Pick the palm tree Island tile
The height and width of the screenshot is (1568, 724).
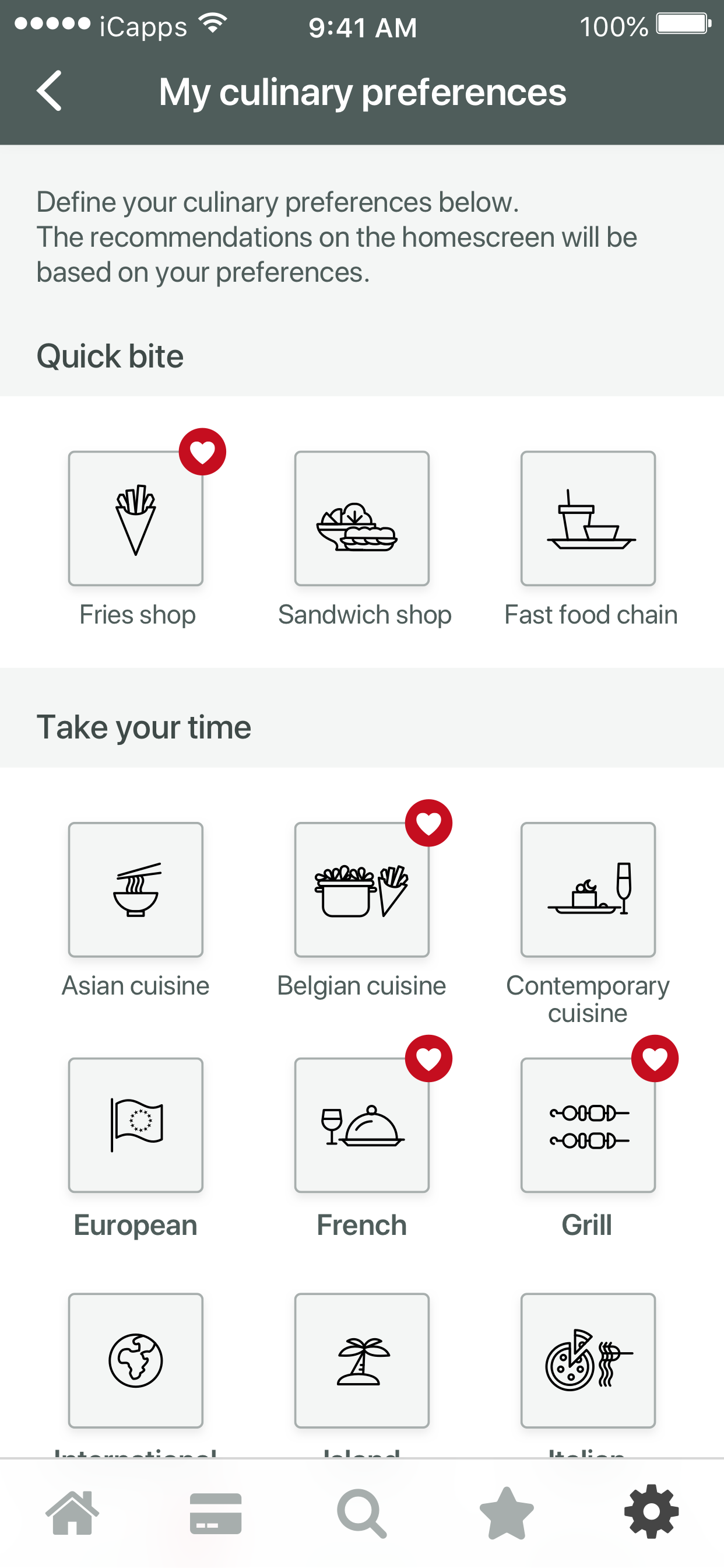[362, 1360]
